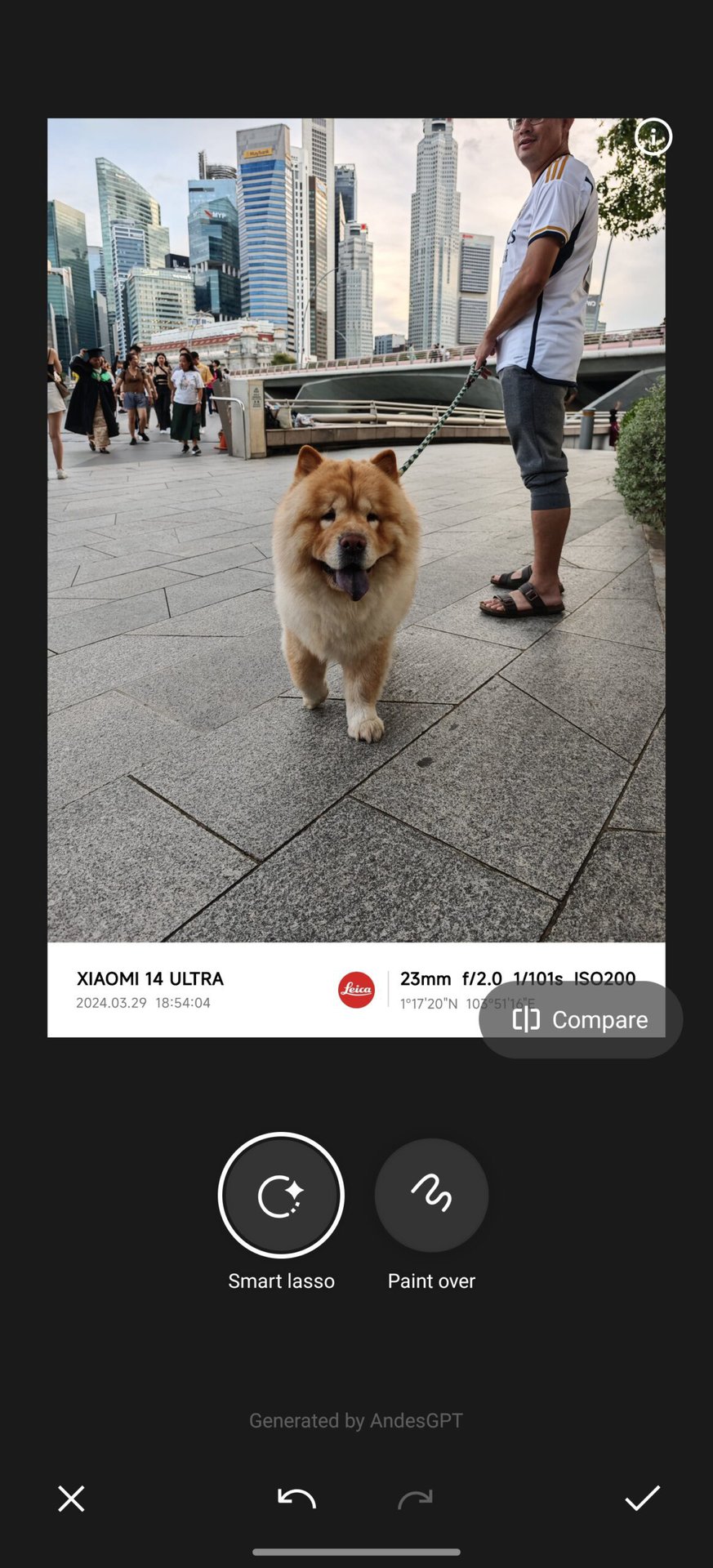Switch to Paint over tool
Screen dimensions: 713x1568
[431, 1195]
